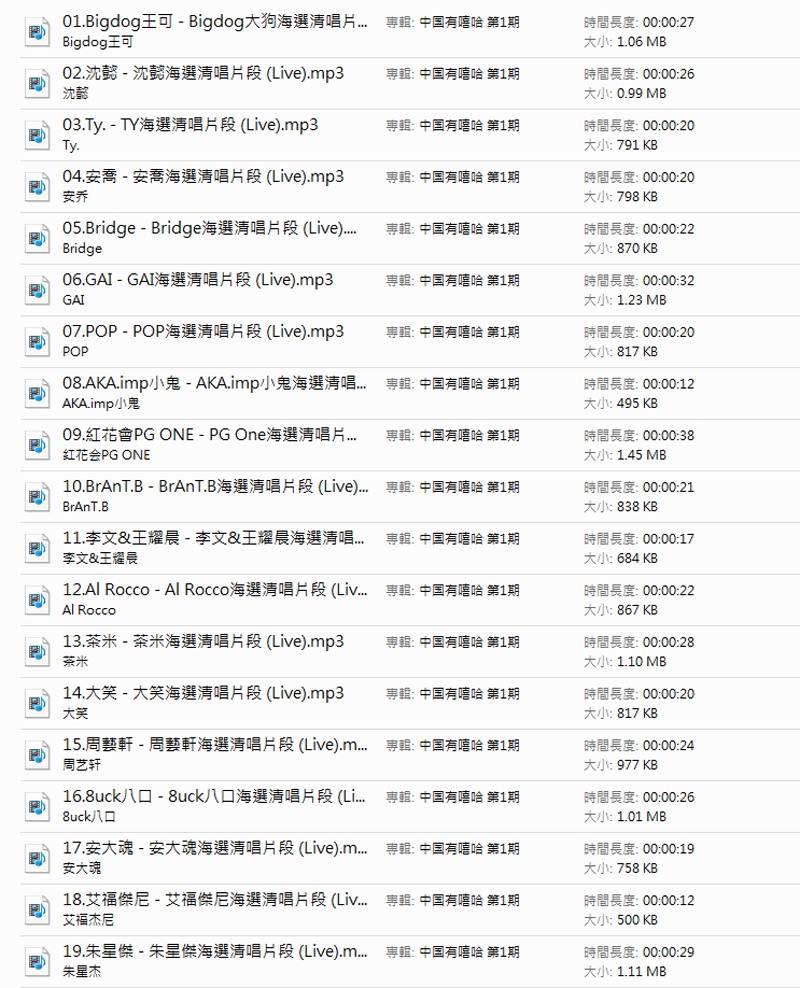Play the 02.沈懿 audio file
This screenshot has height=988, width=800.
[x=203, y=74]
